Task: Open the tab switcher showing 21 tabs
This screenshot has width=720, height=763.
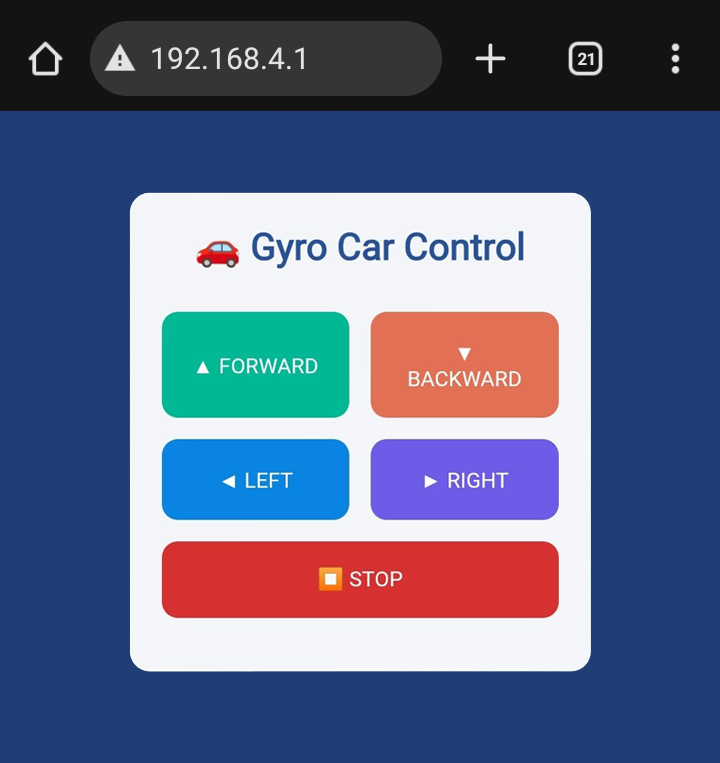Action: click(x=585, y=59)
